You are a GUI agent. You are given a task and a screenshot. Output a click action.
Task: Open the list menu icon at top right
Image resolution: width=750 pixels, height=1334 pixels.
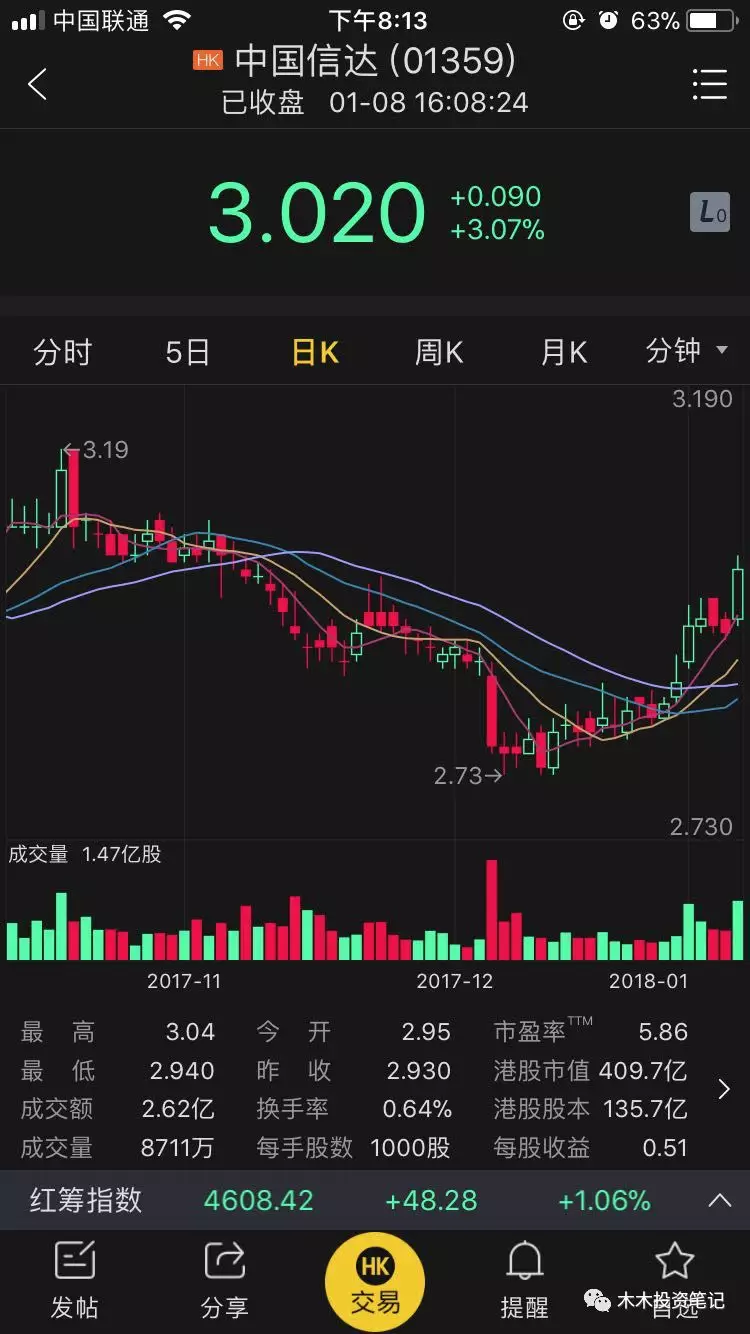click(709, 84)
